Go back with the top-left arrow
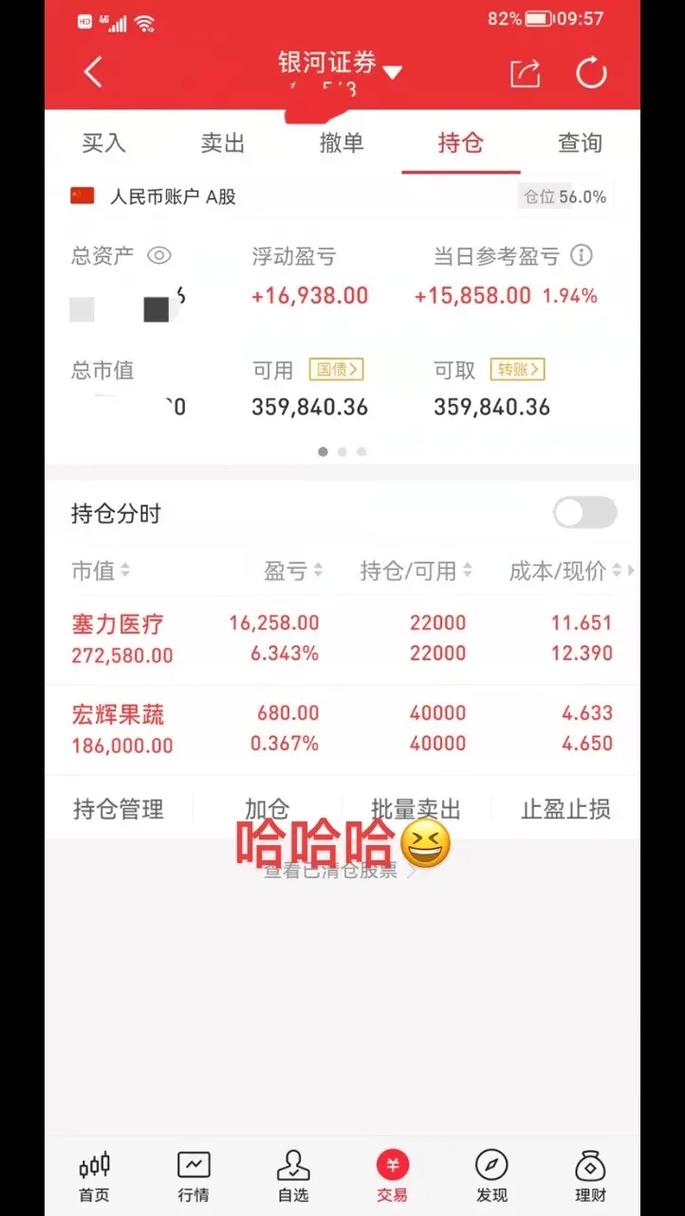 93,72
